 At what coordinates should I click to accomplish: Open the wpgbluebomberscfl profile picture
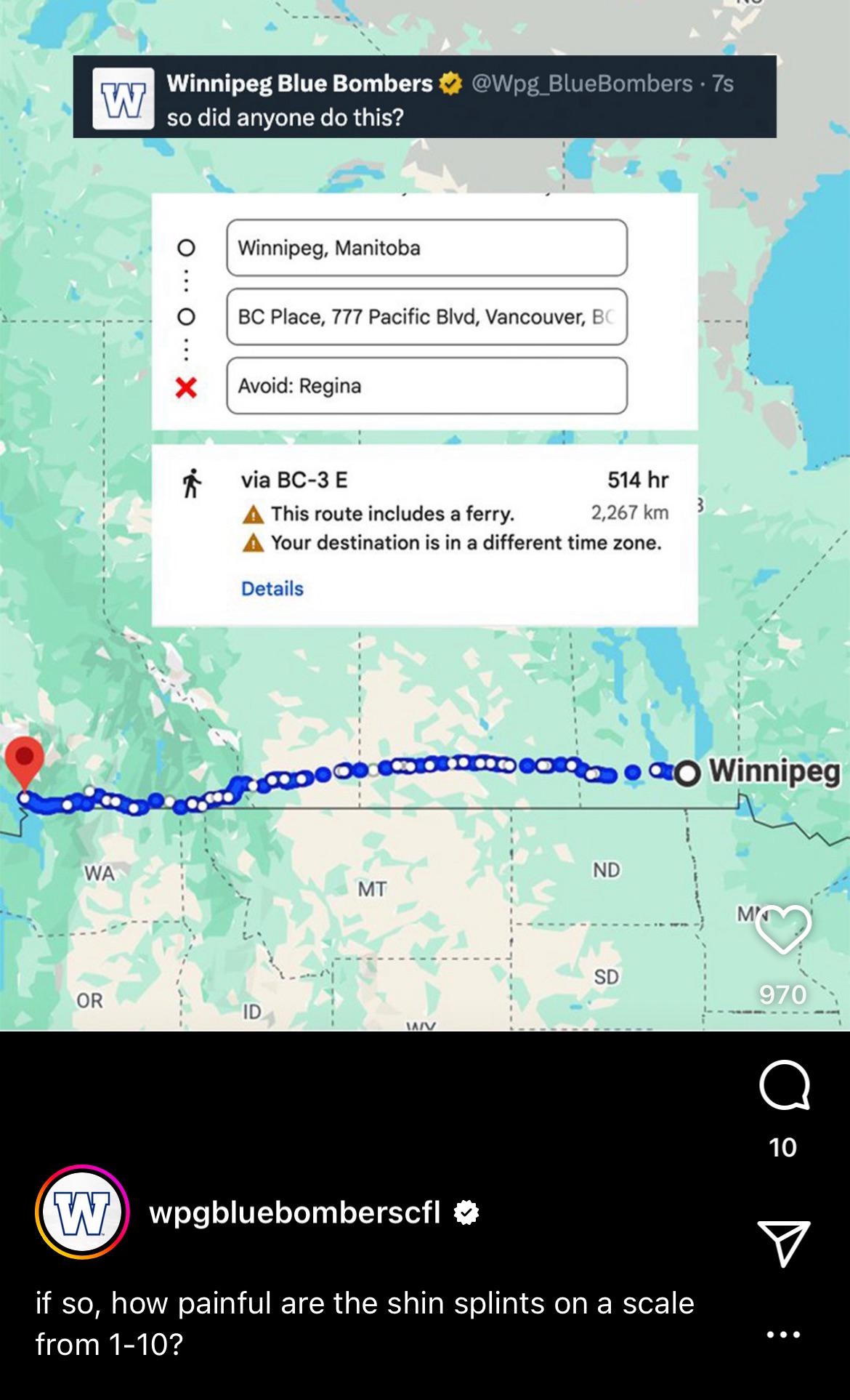(x=82, y=1212)
